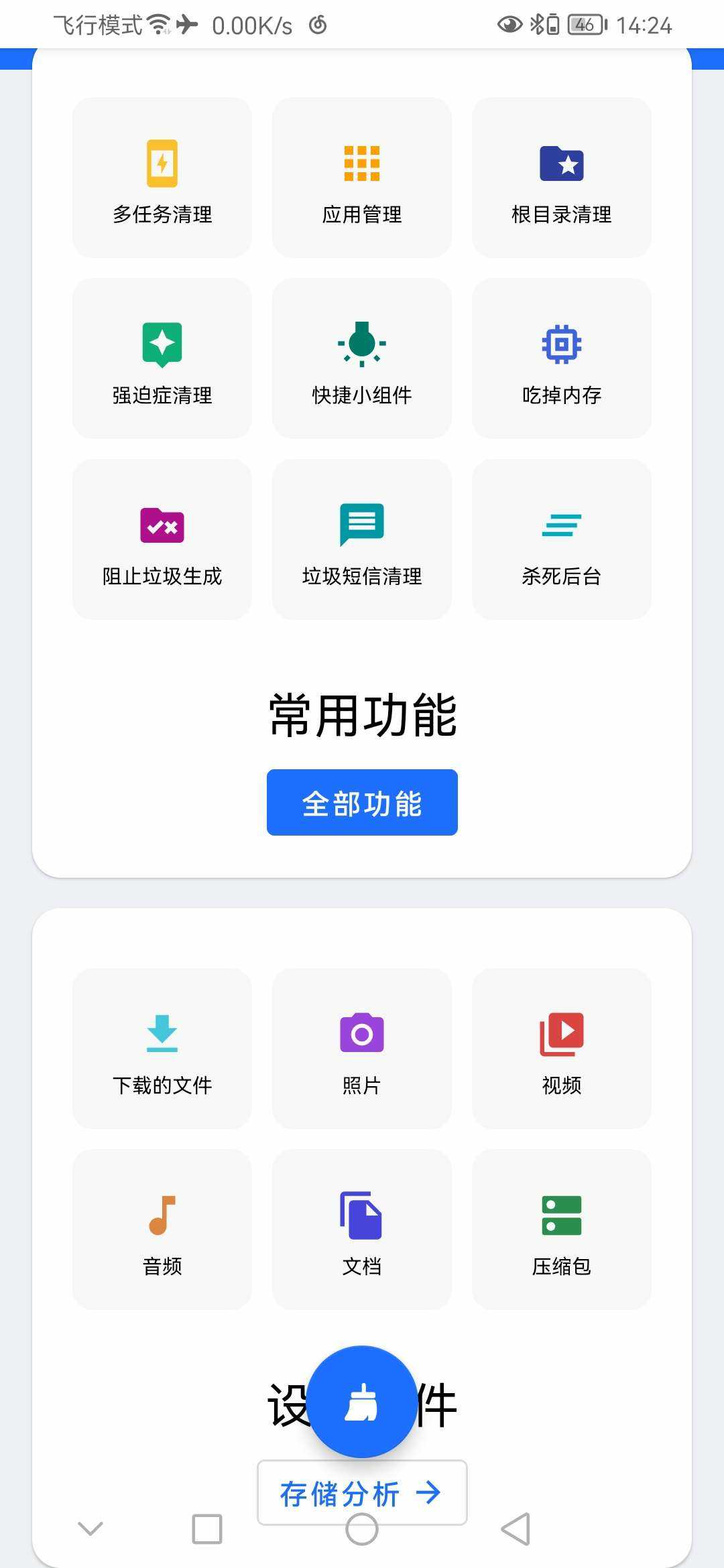Open 下载的文件
The height and width of the screenshot is (1568, 724).
click(x=162, y=1049)
